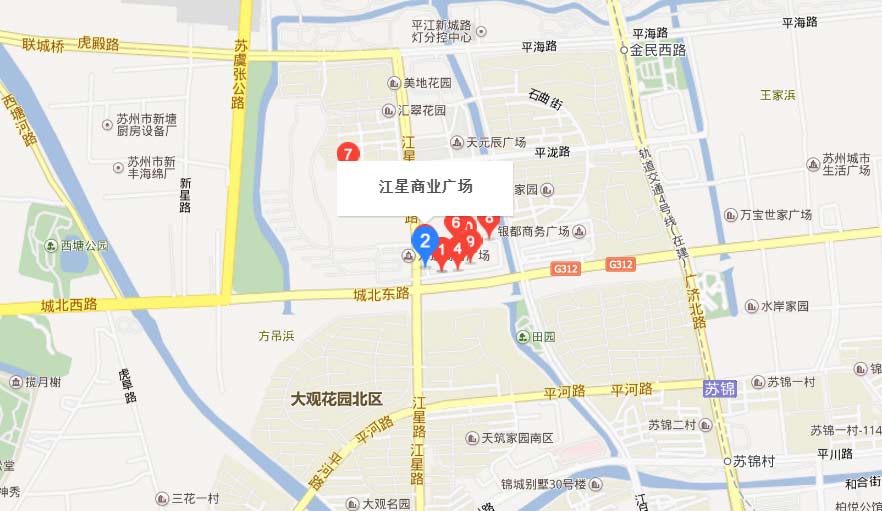Select red map marker 6
The width and height of the screenshot is (882, 511).
[x=455, y=223]
